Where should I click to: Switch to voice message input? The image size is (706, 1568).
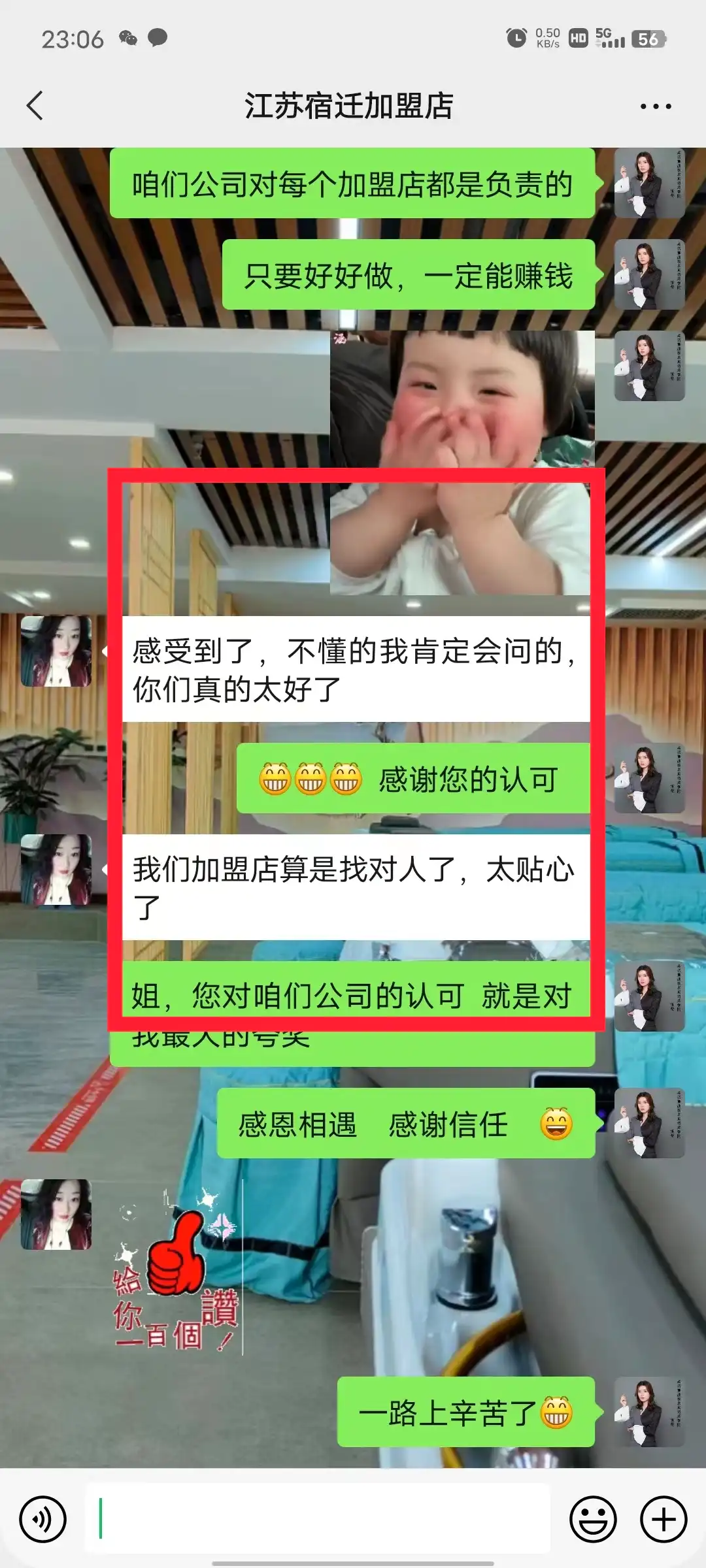[x=42, y=1519]
